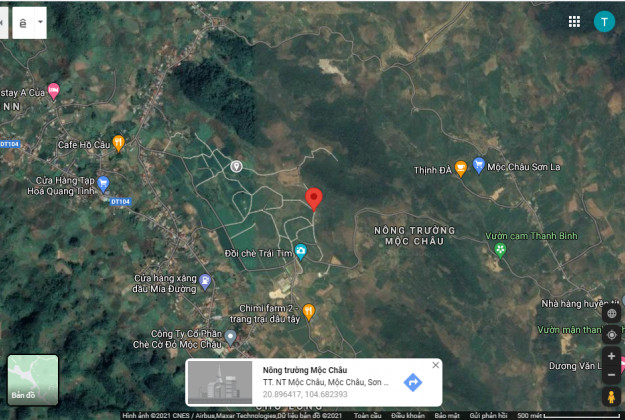Open the Bảo mật privacy link
This screenshot has height=420, width=625.
(447, 415)
